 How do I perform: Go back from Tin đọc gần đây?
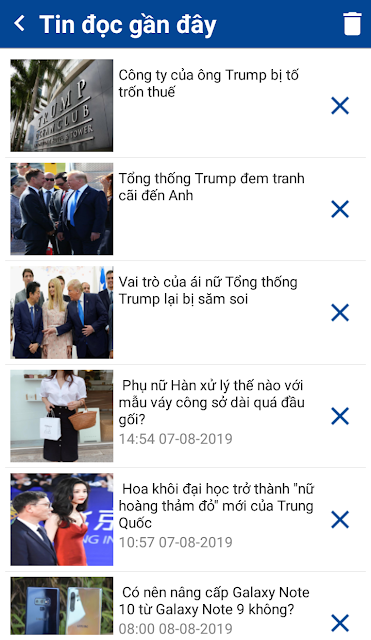tap(20, 23)
